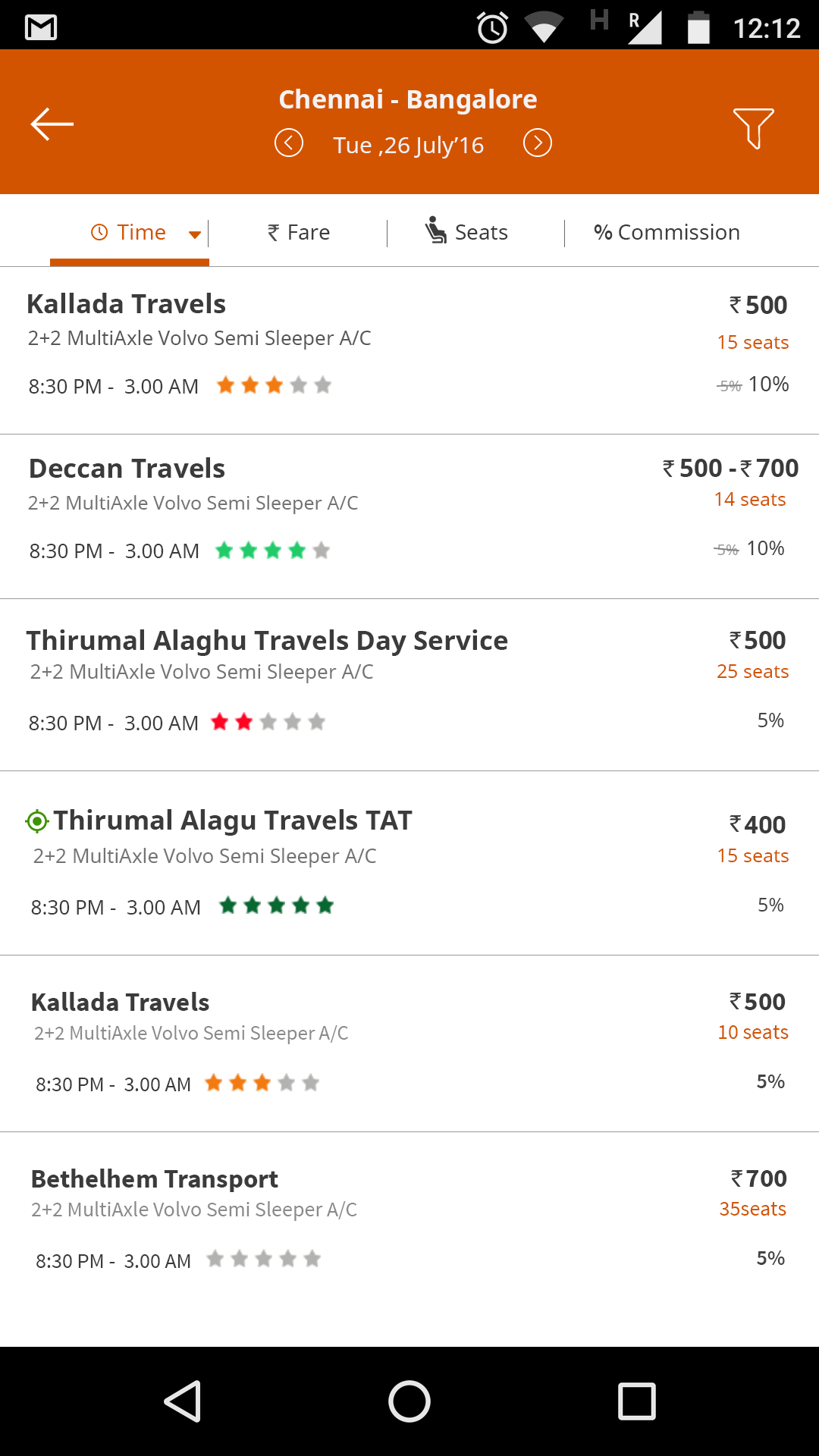This screenshot has width=819, height=1456.
Task: Open Deccan Travels bus listing
Action: (409, 516)
